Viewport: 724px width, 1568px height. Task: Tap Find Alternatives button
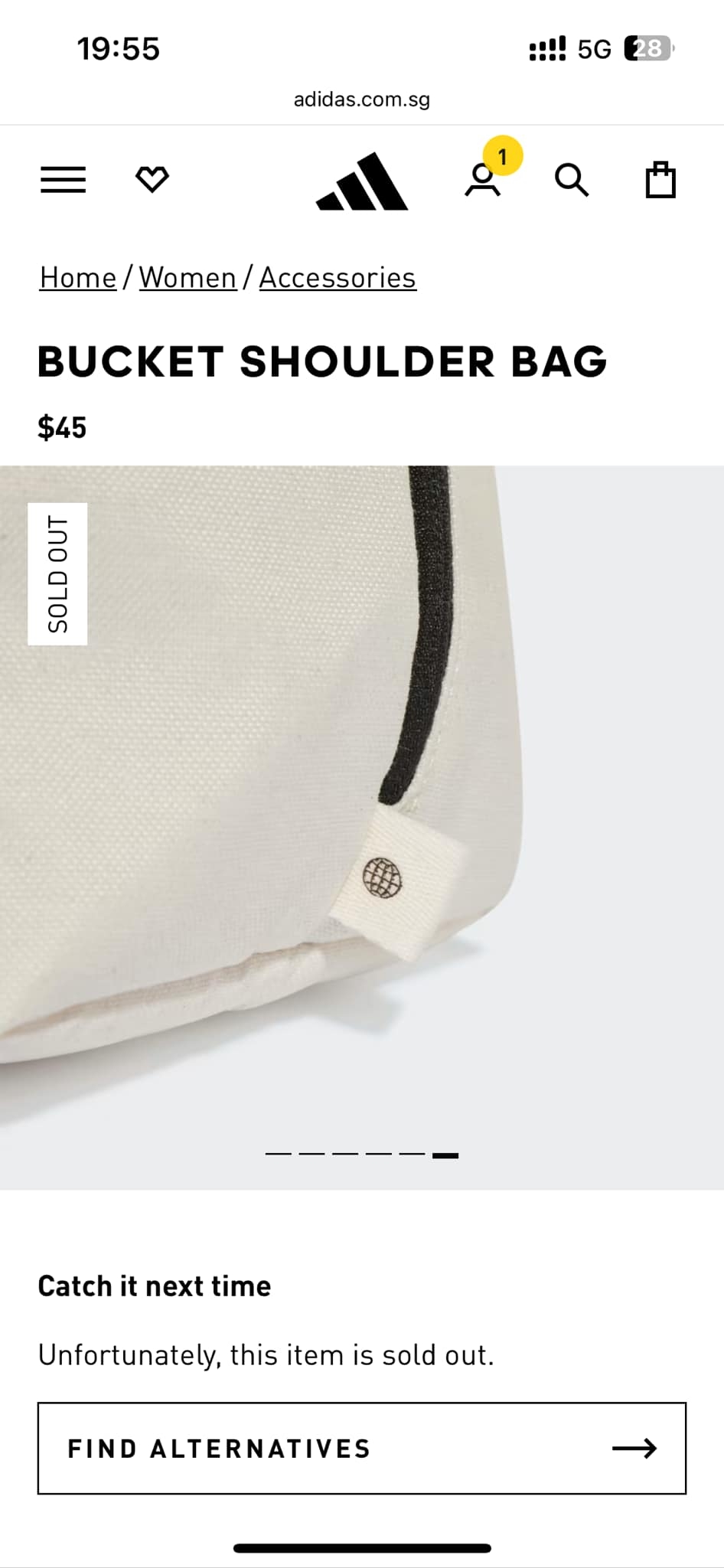(362, 1448)
